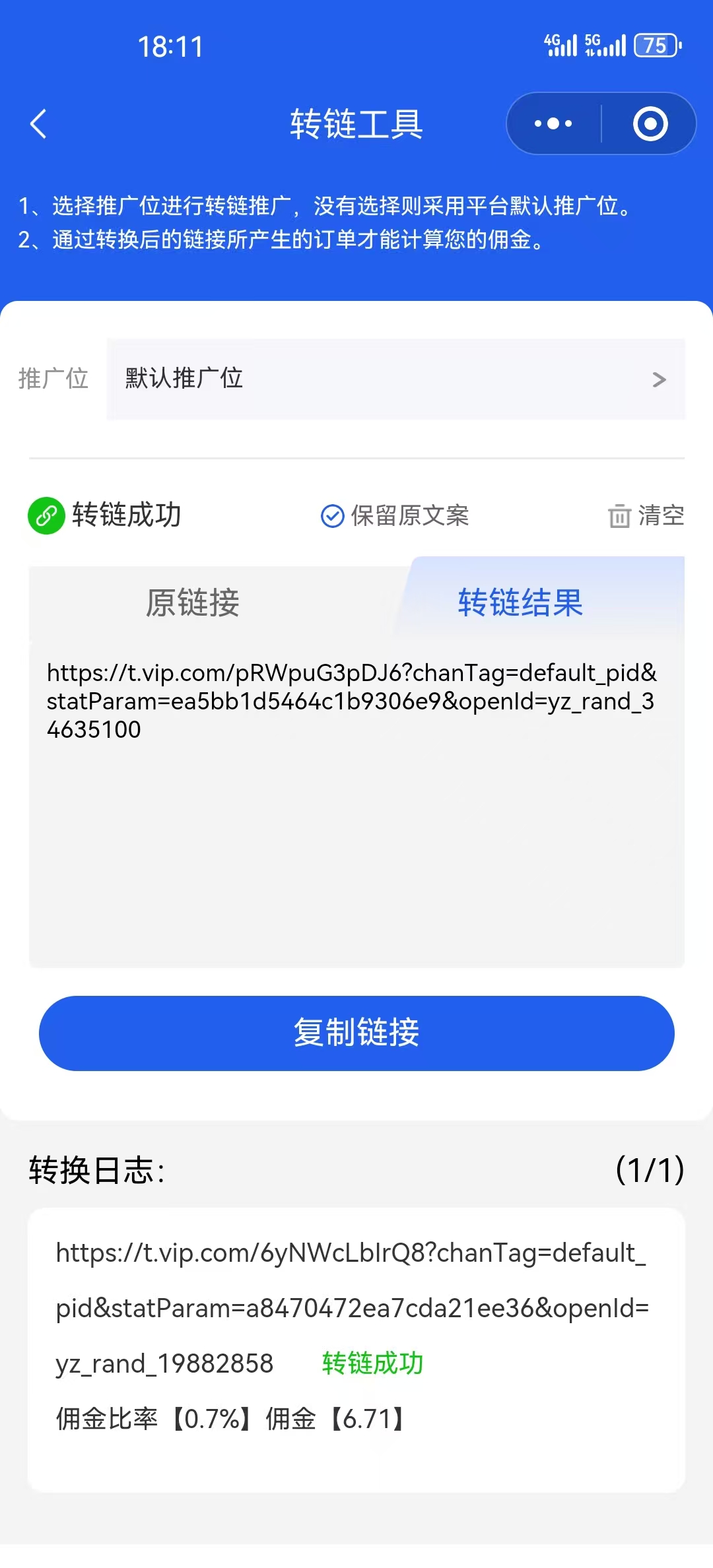Tap the 复制链接 button
Image resolution: width=713 pixels, height=1568 pixels.
pyautogui.click(x=356, y=1033)
